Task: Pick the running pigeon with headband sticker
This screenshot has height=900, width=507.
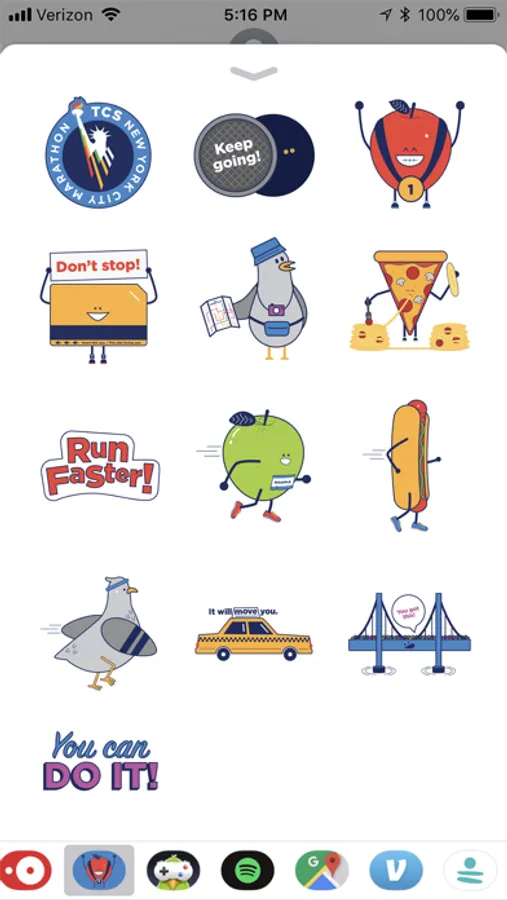Action: (x=99, y=633)
